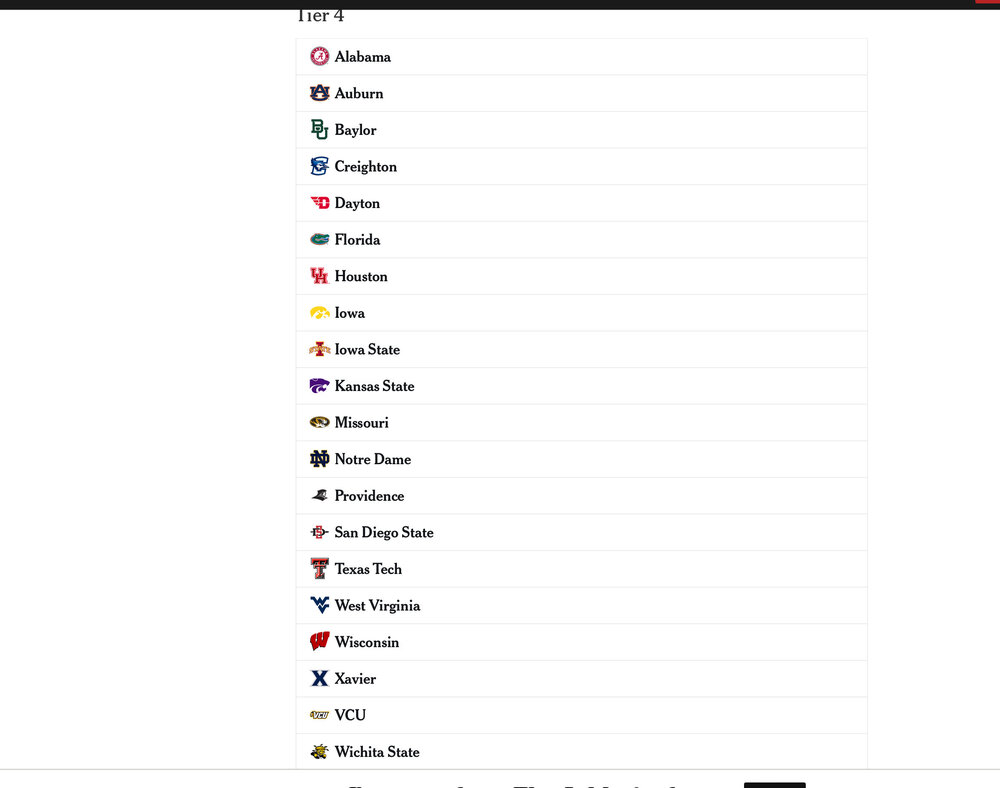The image size is (1000, 788).
Task: Choose Wichita State team
Action: click(x=376, y=752)
